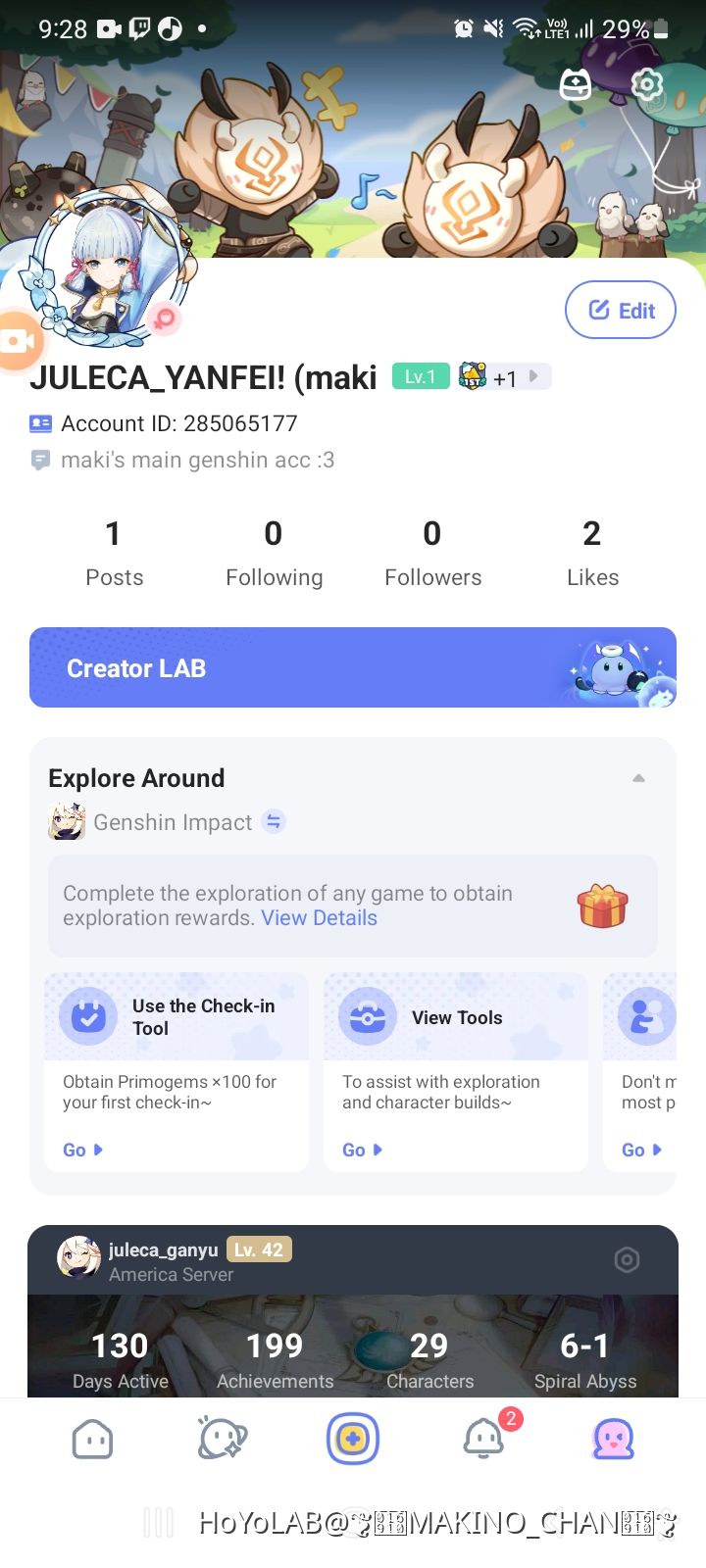This screenshot has width=706, height=1568.
Task: Open the game record scope icon
Action: [627, 1259]
